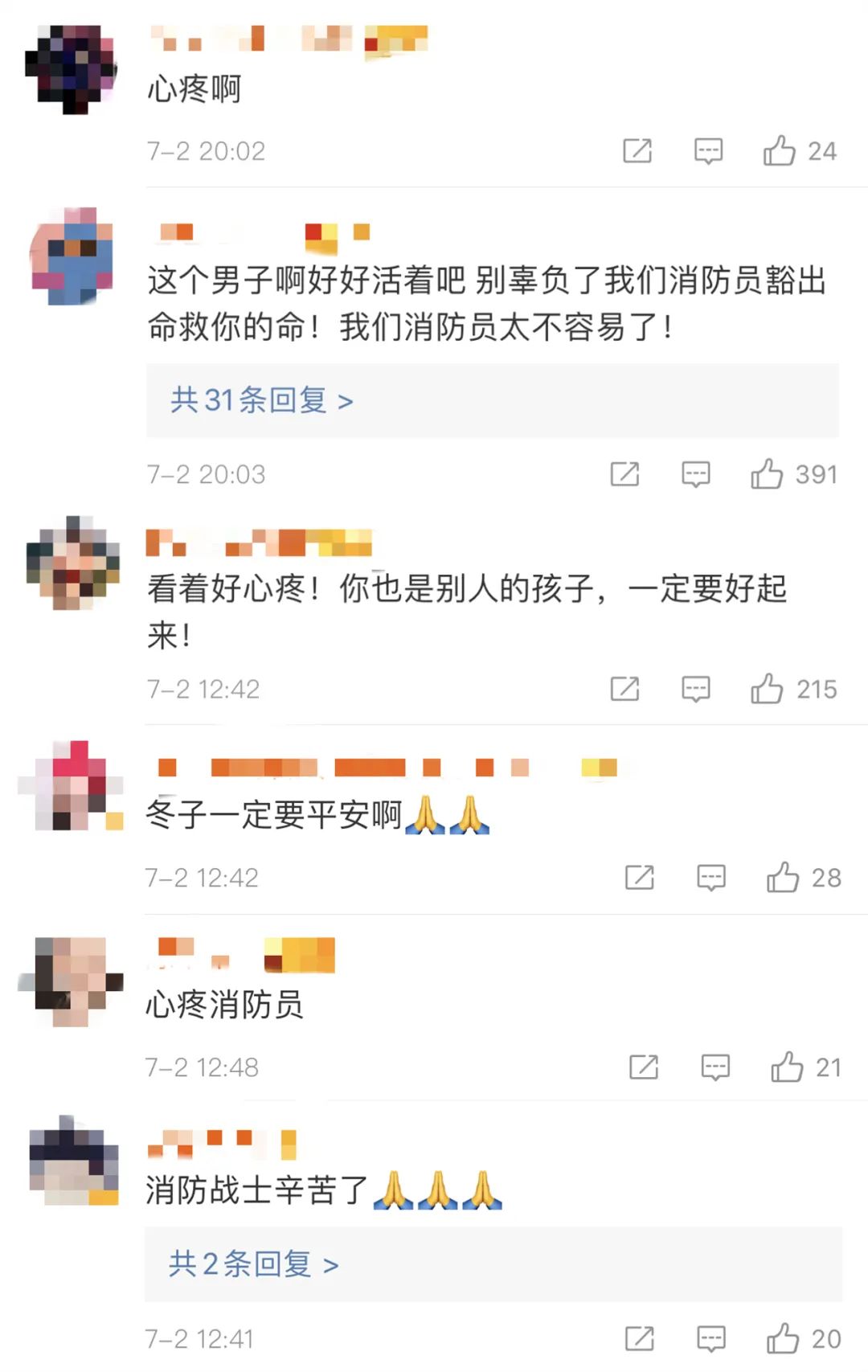868x1372 pixels.
Task: Reply to the 冬子一定要平安啊 comment
Action: 711,878
